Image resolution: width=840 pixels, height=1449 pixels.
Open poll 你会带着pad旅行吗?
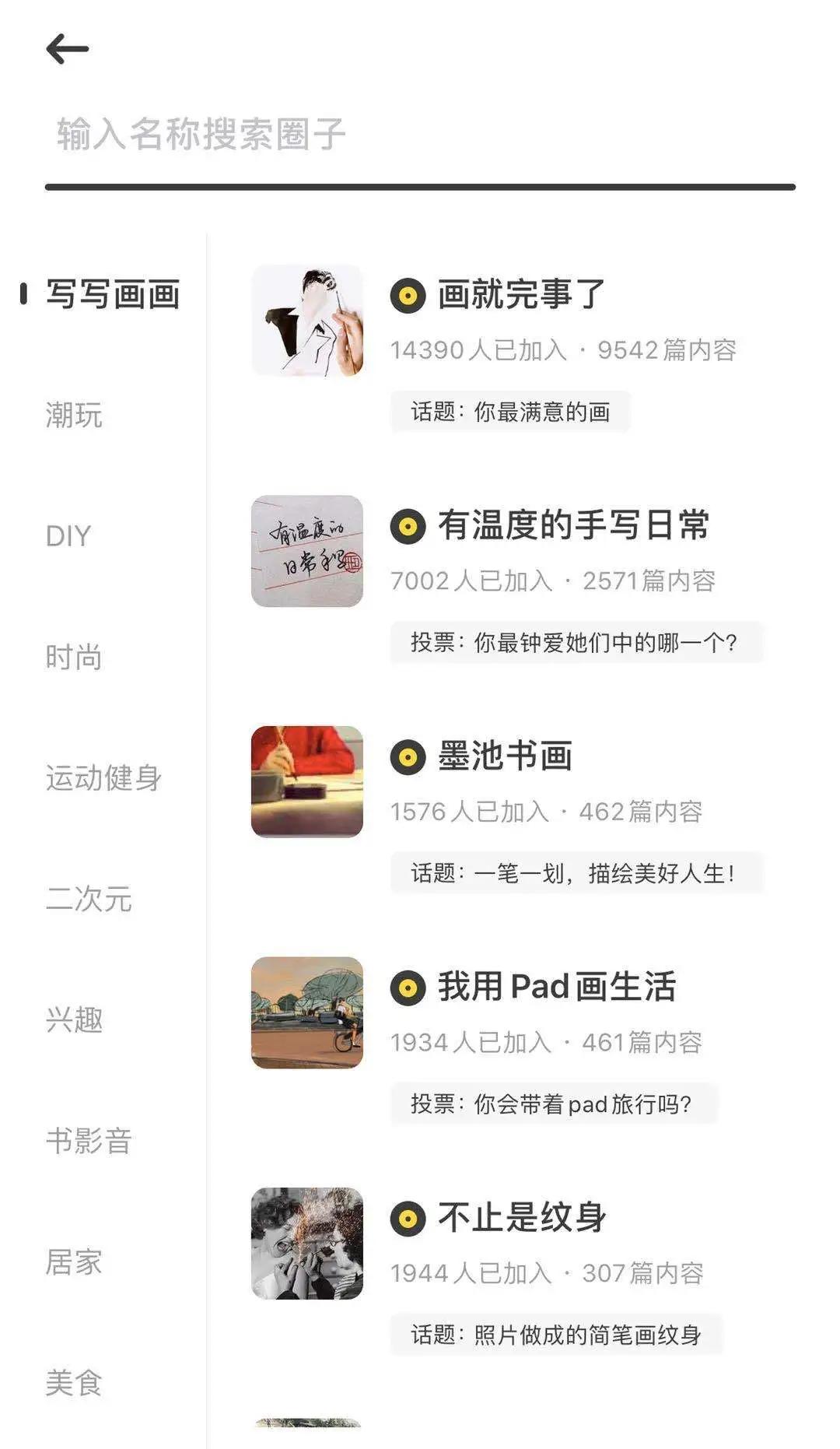click(x=553, y=1104)
